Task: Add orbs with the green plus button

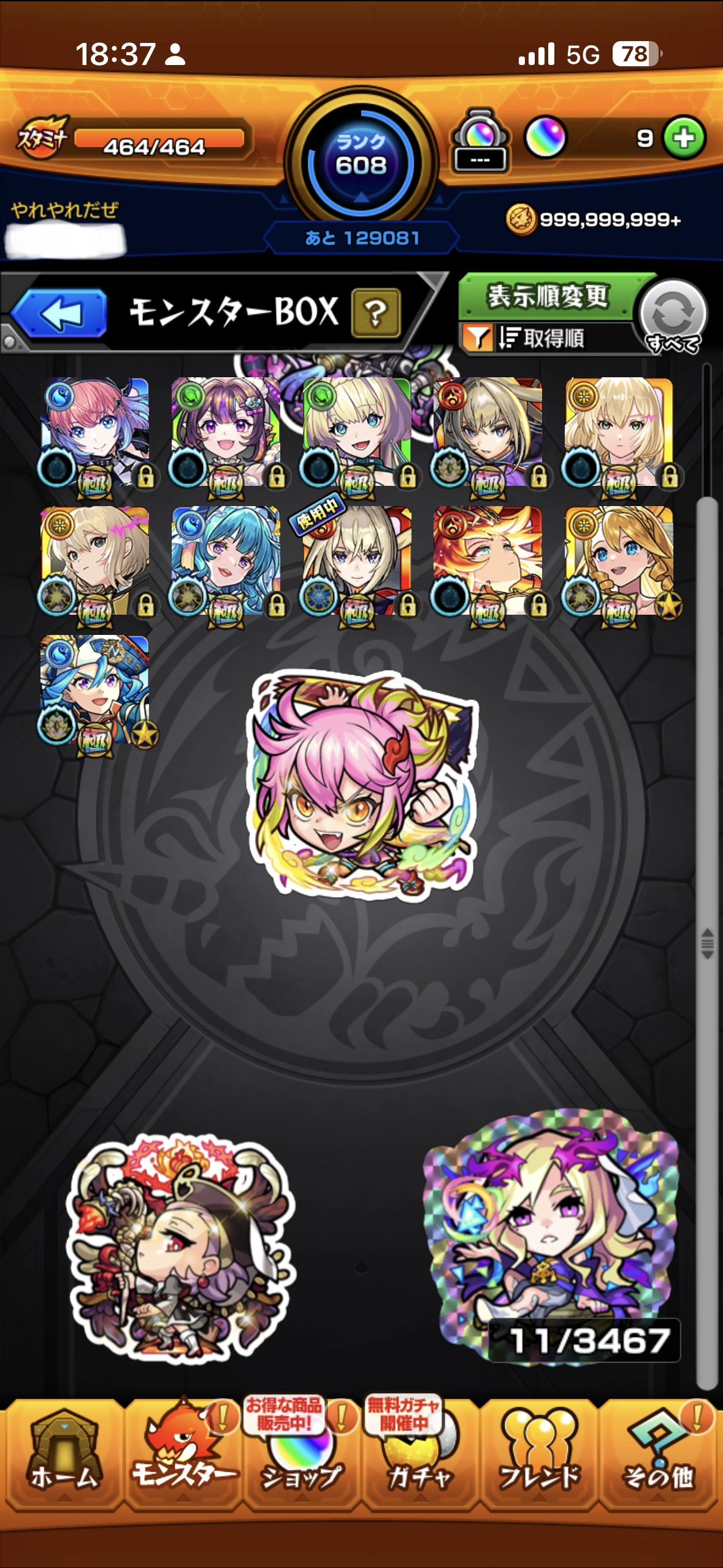Action: (x=684, y=138)
